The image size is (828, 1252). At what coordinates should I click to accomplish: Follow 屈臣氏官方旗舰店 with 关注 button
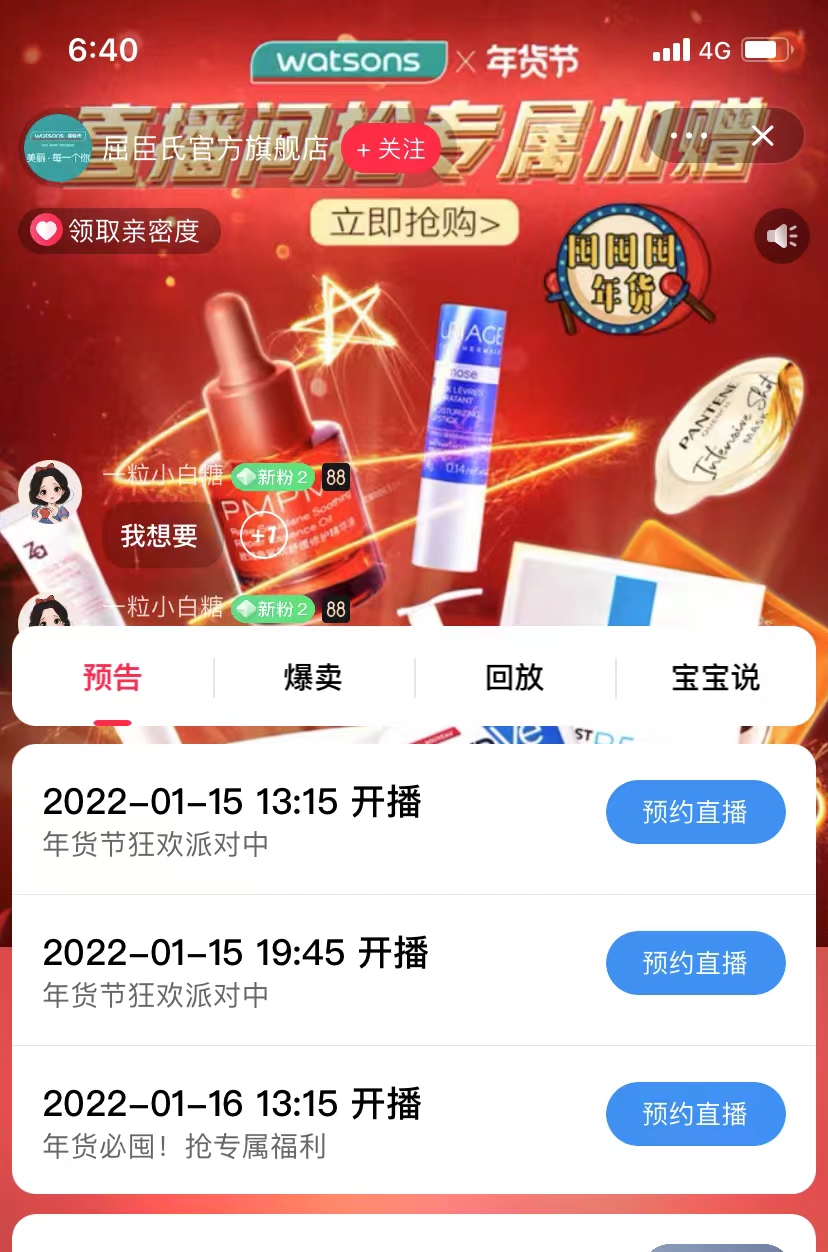(x=390, y=150)
